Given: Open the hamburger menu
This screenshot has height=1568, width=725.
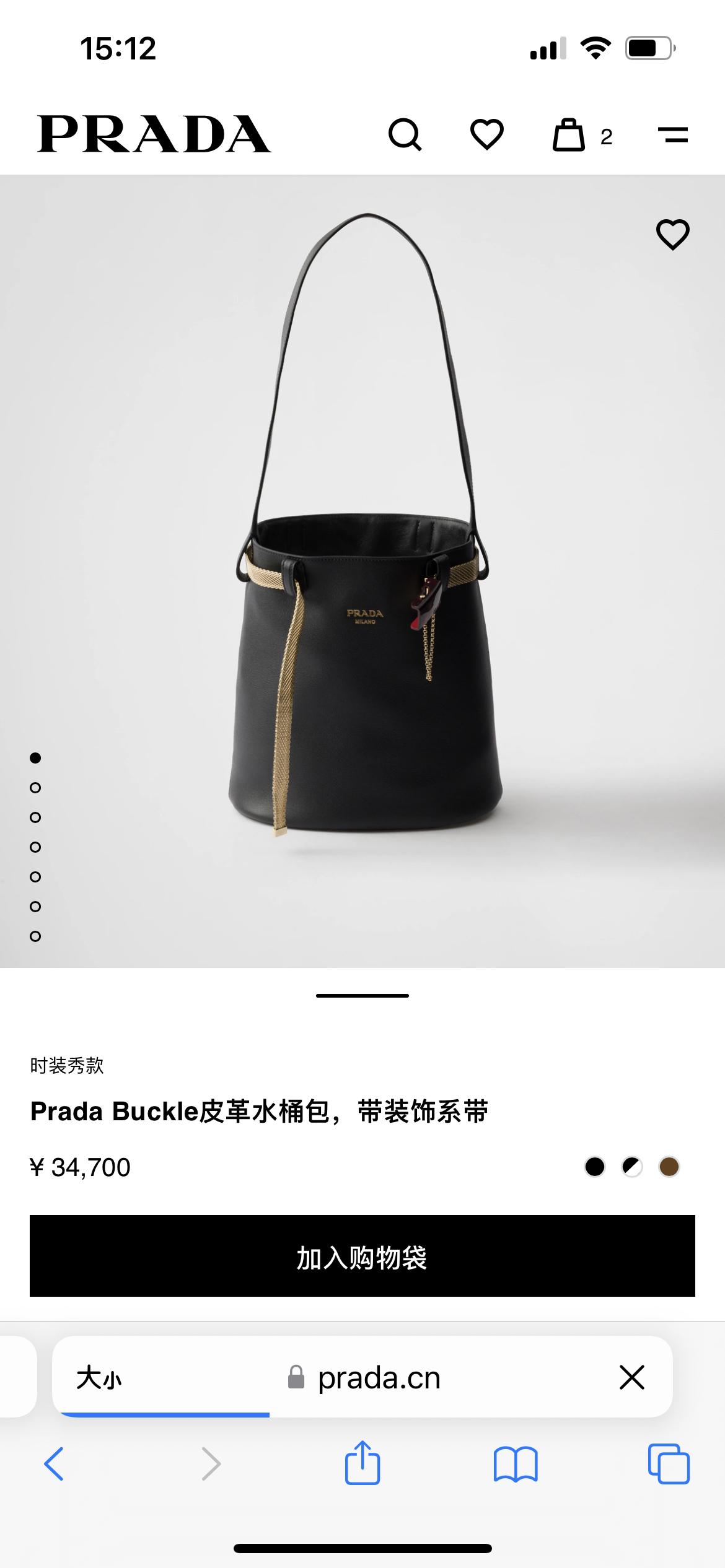Looking at the screenshot, I should coord(672,135).
